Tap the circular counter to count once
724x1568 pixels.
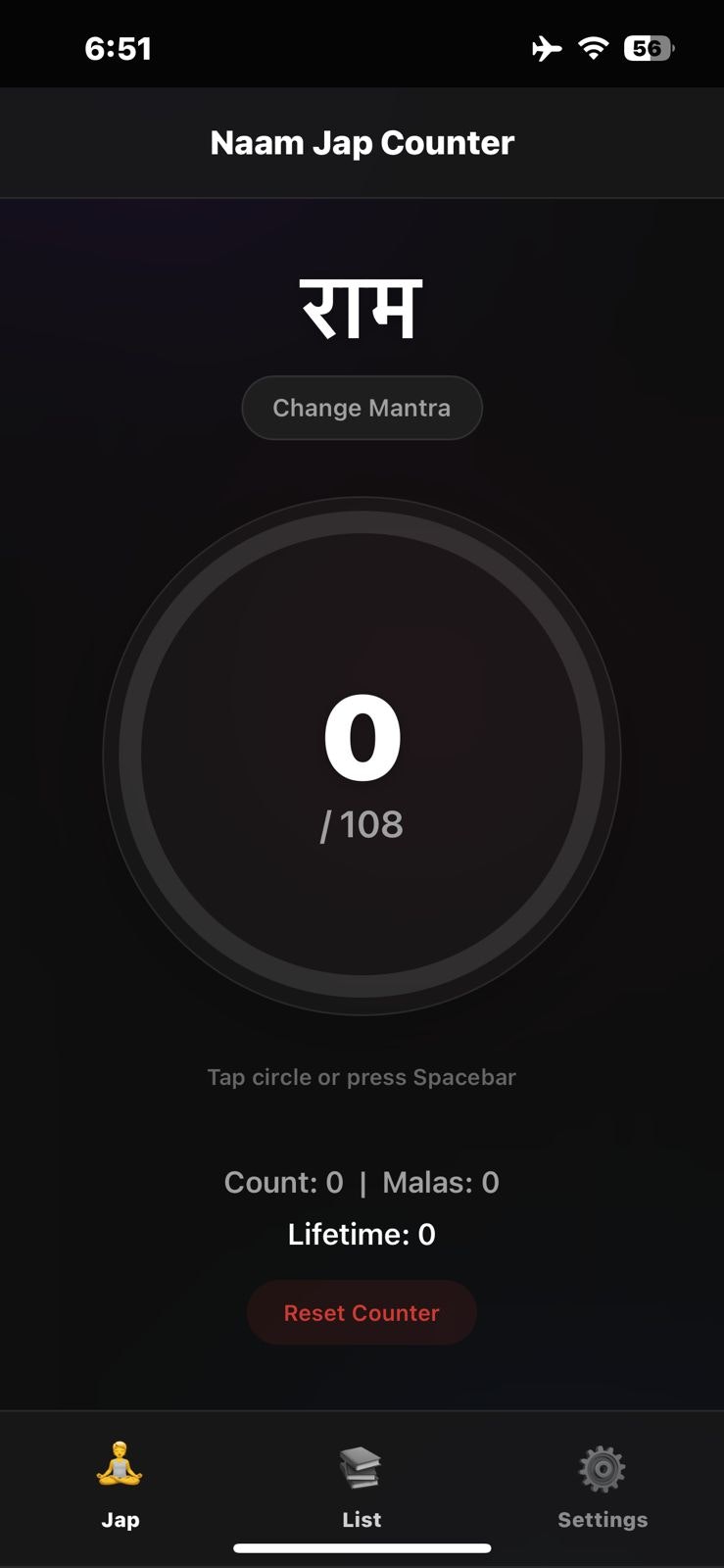[x=362, y=755]
